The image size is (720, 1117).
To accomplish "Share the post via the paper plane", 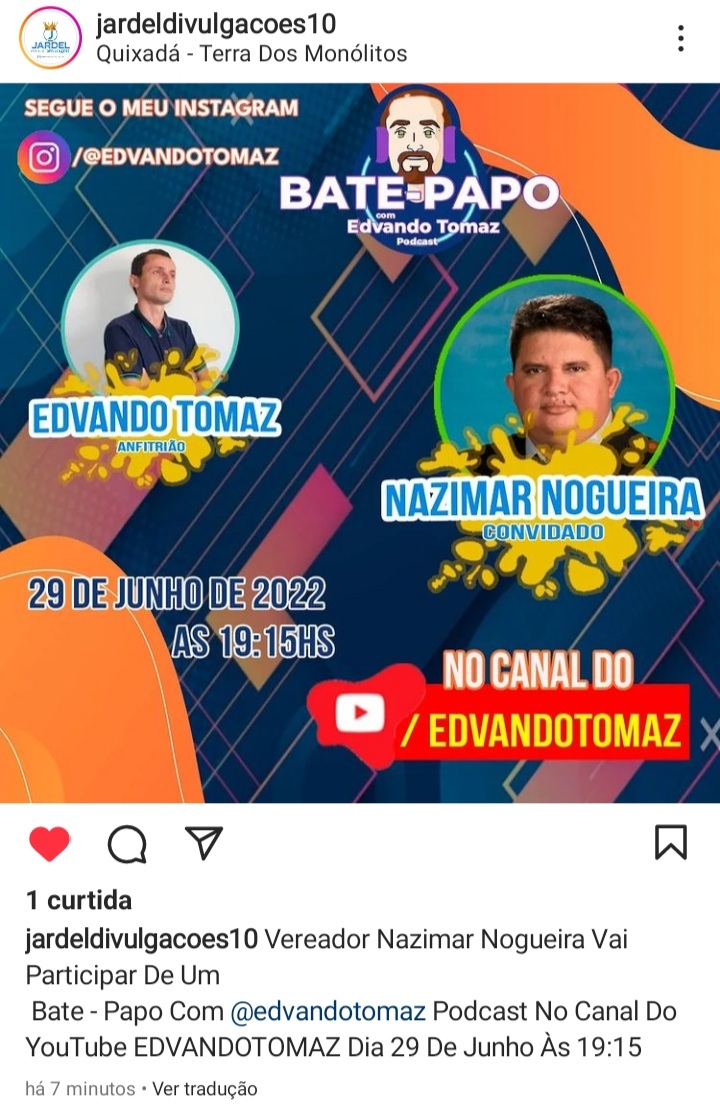I will (x=204, y=843).
